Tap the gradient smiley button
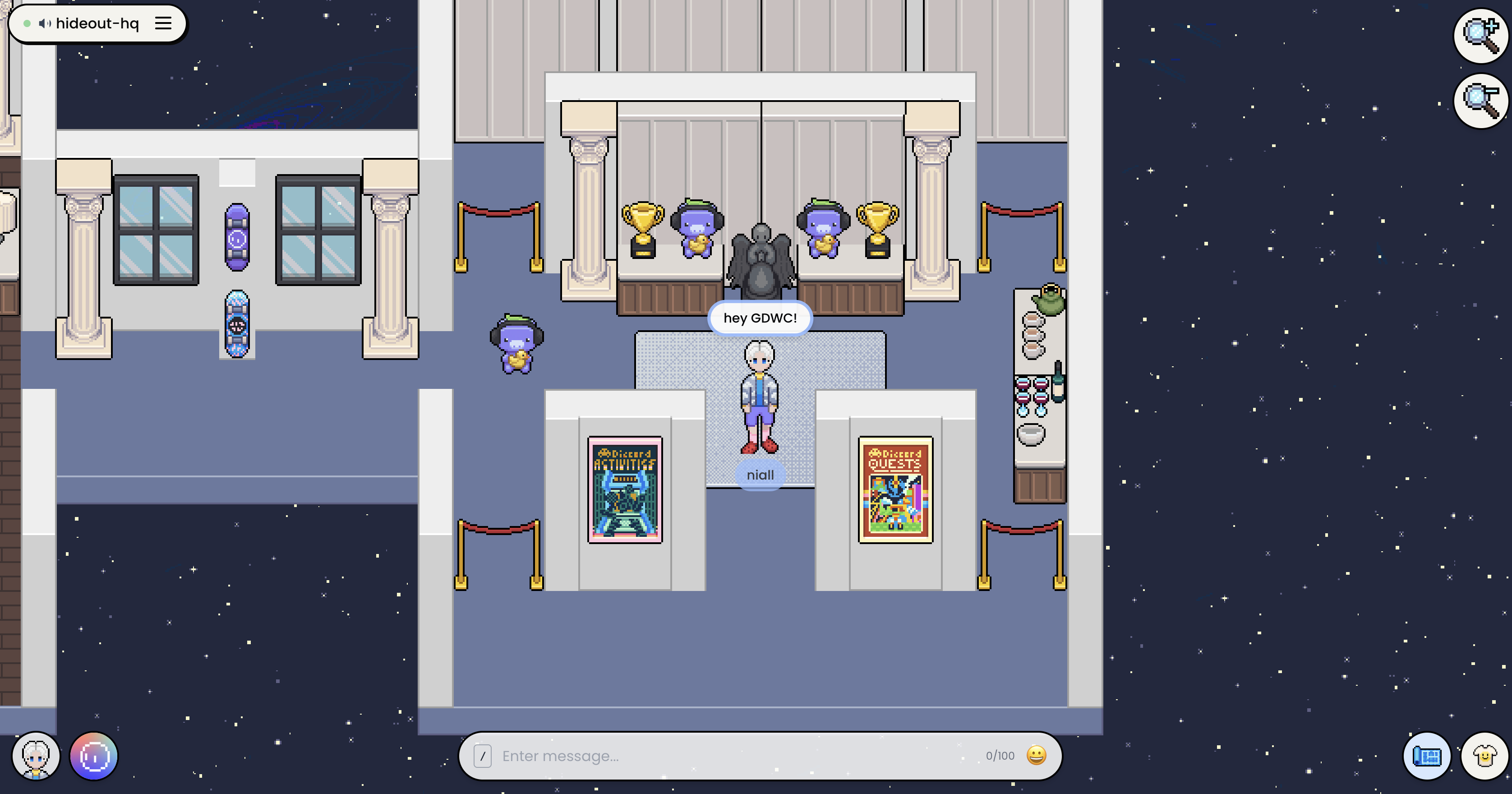This screenshot has width=1512, height=794. (94, 756)
